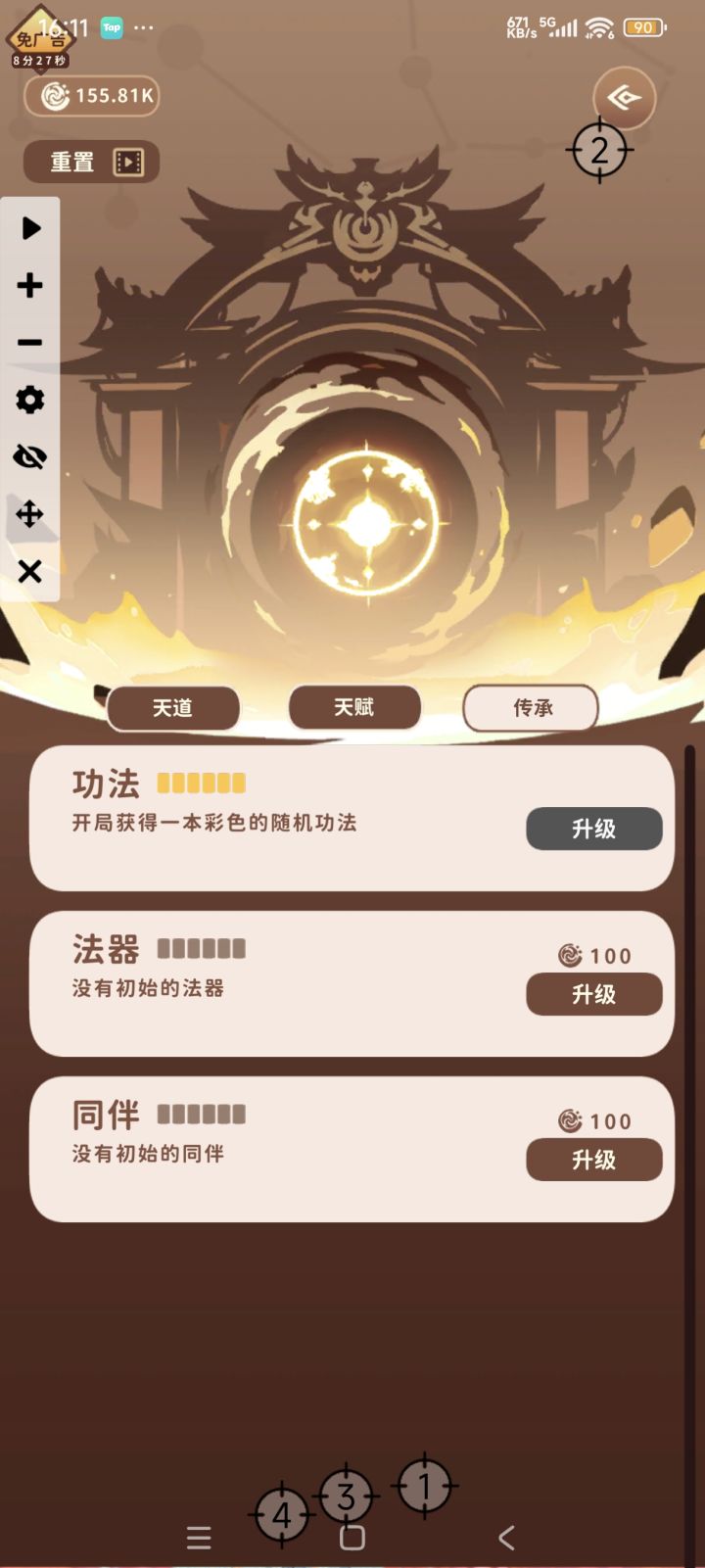Image resolution: width=705 pixels, height=1568 pixels.
Task: Toggle the hidden-eye visibility icon in the sidebar
Action: point(28,457)
